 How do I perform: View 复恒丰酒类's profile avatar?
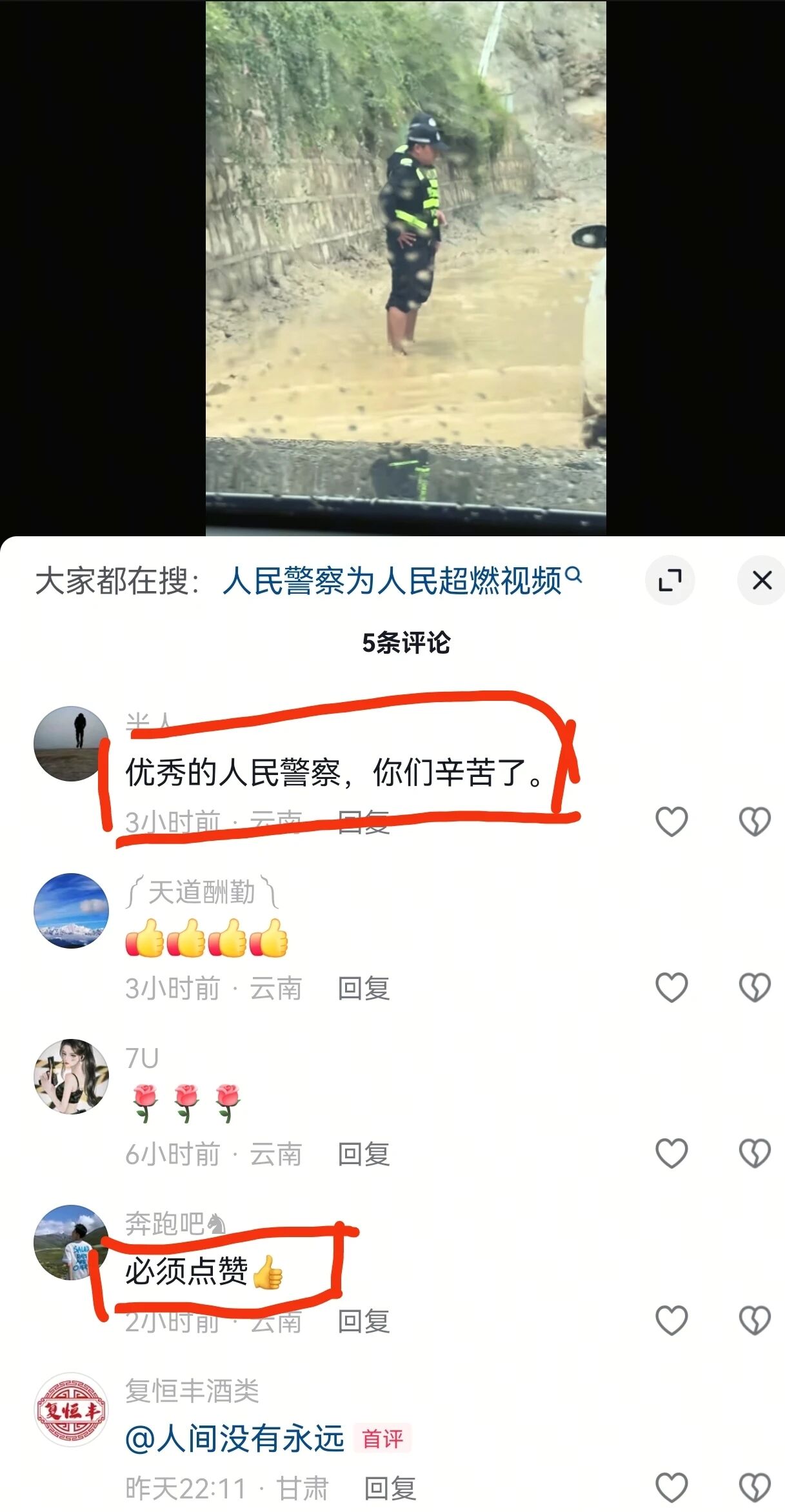point(71,1410)
